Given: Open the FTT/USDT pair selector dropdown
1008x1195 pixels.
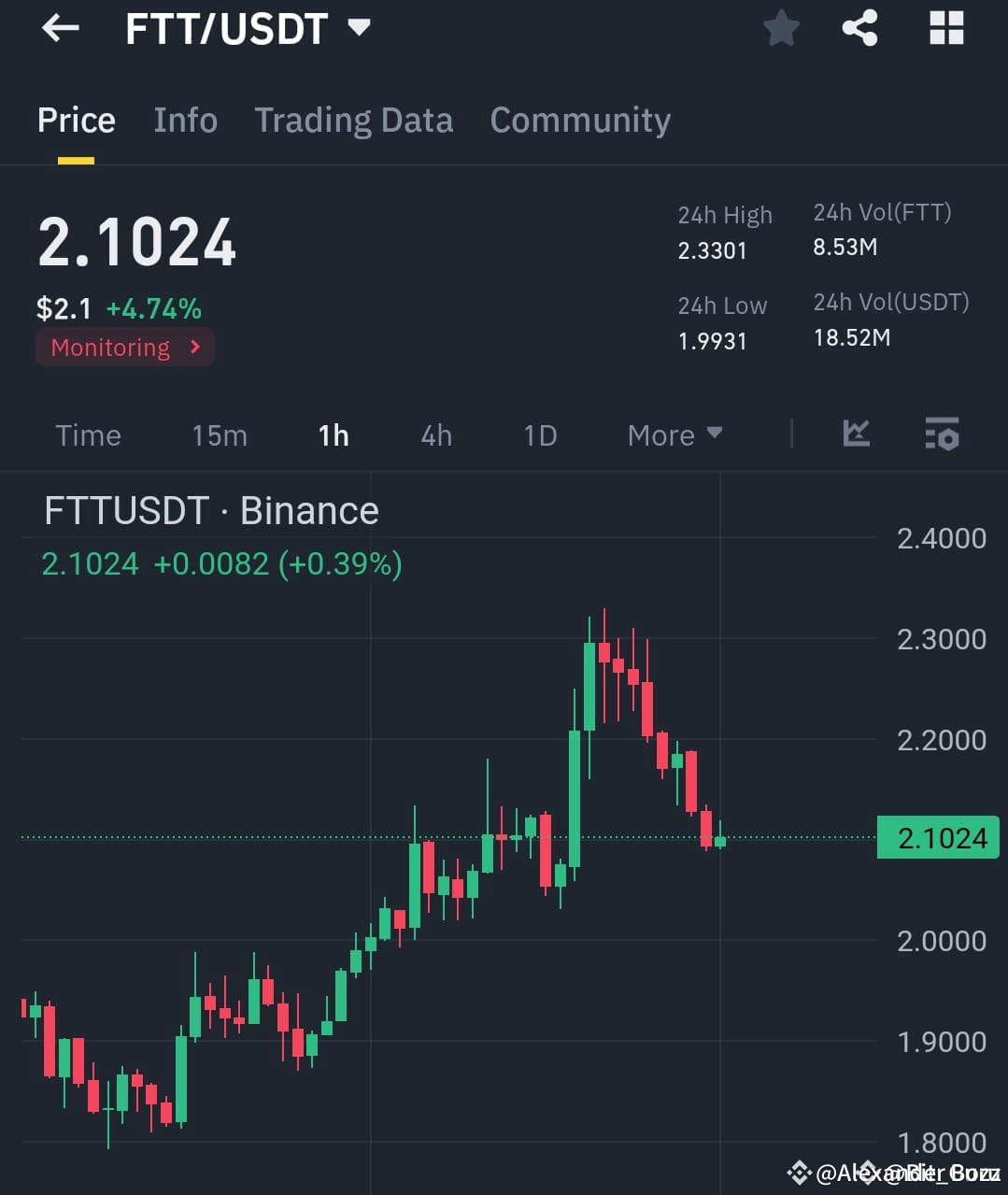Looking at the screenshot, I should [359, 28].
